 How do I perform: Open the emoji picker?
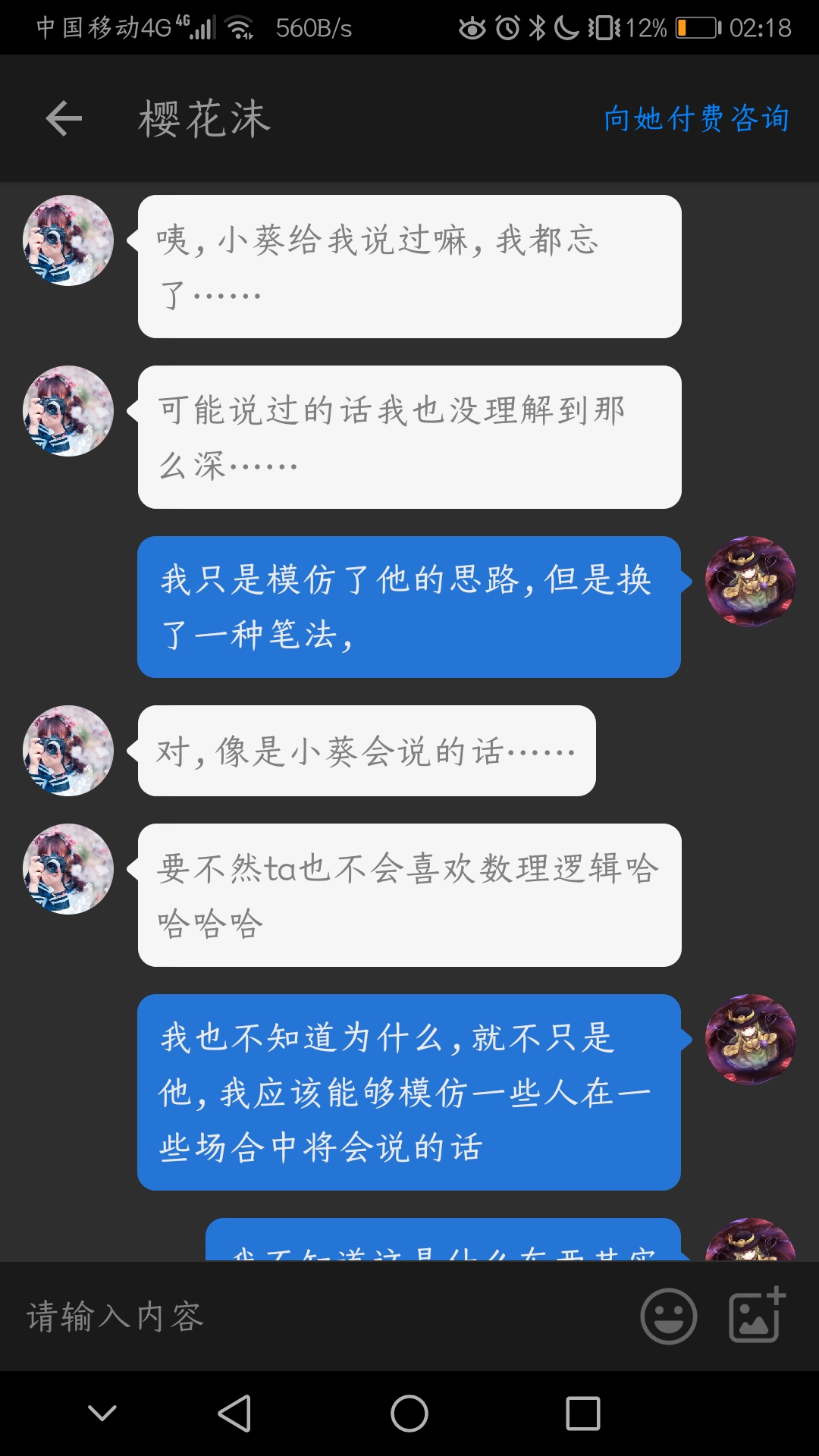coord(668,1316)
